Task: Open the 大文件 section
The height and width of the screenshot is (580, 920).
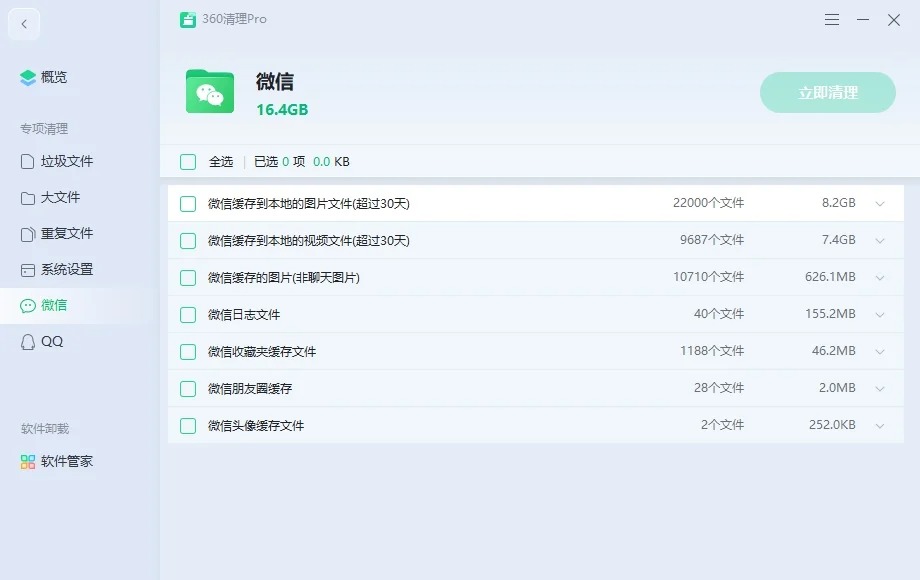Action: tap(60, 197)
